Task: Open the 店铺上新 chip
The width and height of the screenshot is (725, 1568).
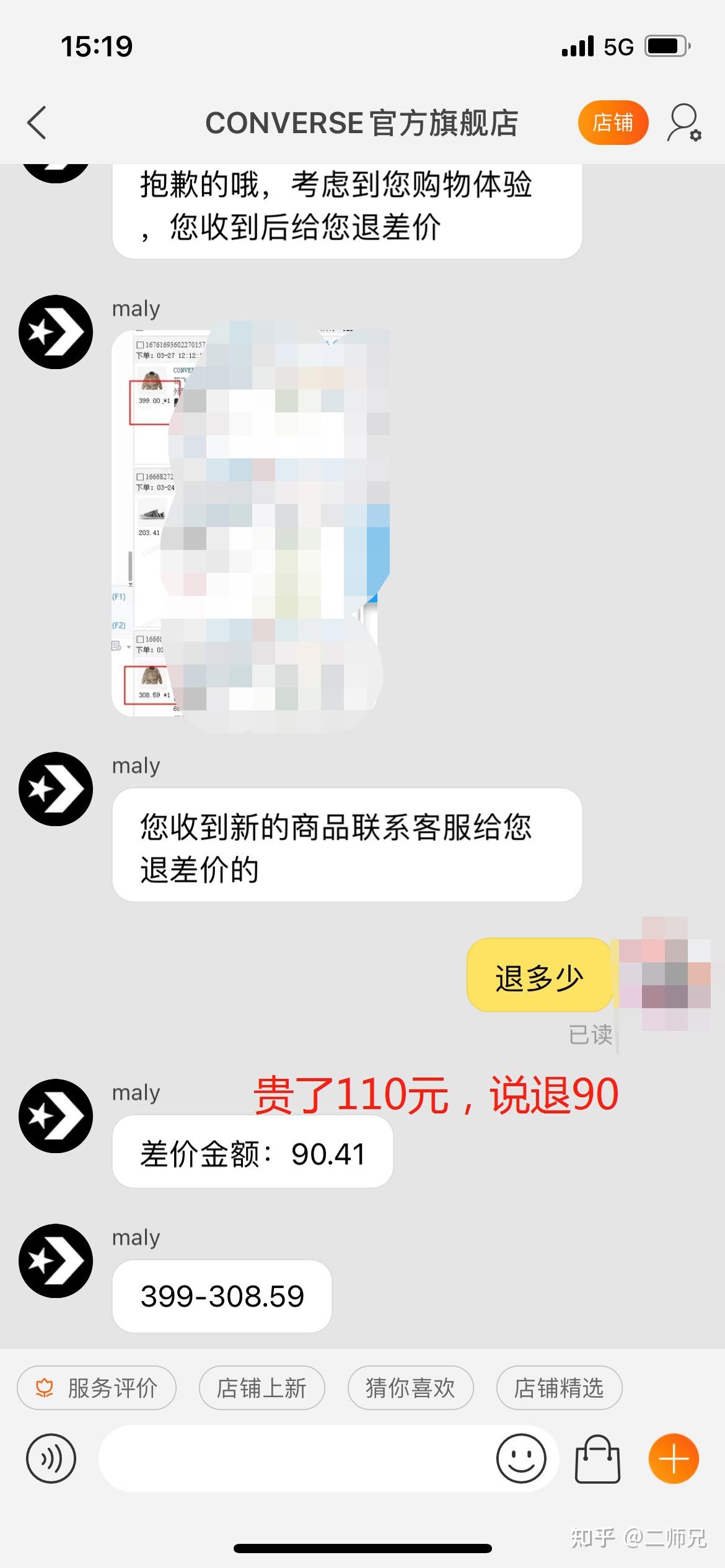Action: (261, 1388)
